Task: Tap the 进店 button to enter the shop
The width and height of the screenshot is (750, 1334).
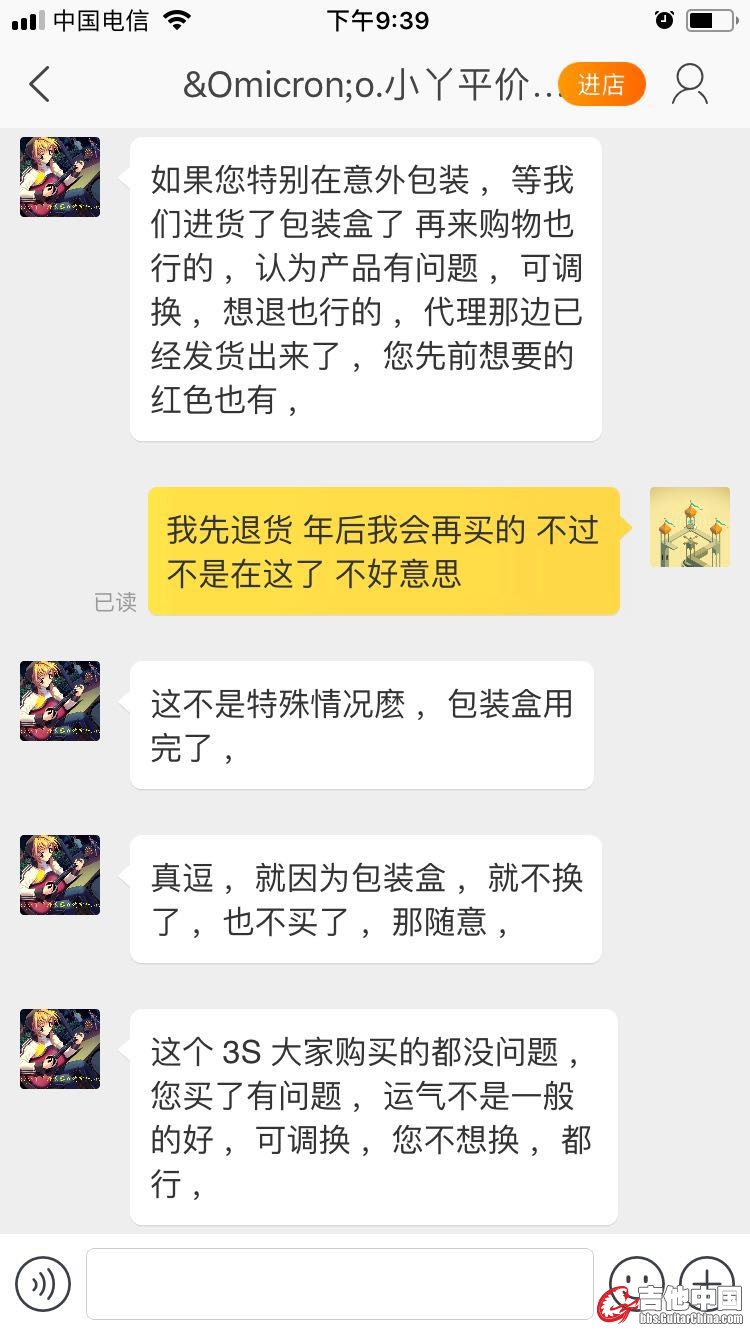Action: coord(601,85)
